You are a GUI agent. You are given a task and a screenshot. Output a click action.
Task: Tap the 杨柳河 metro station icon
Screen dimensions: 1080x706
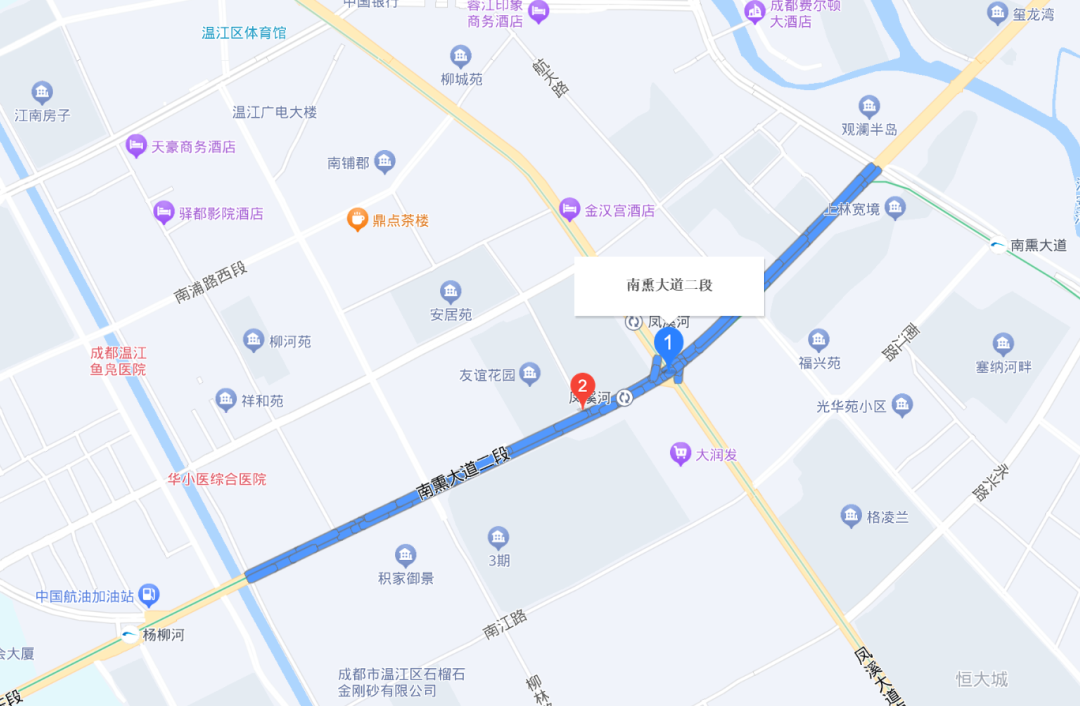click(129, 635)
